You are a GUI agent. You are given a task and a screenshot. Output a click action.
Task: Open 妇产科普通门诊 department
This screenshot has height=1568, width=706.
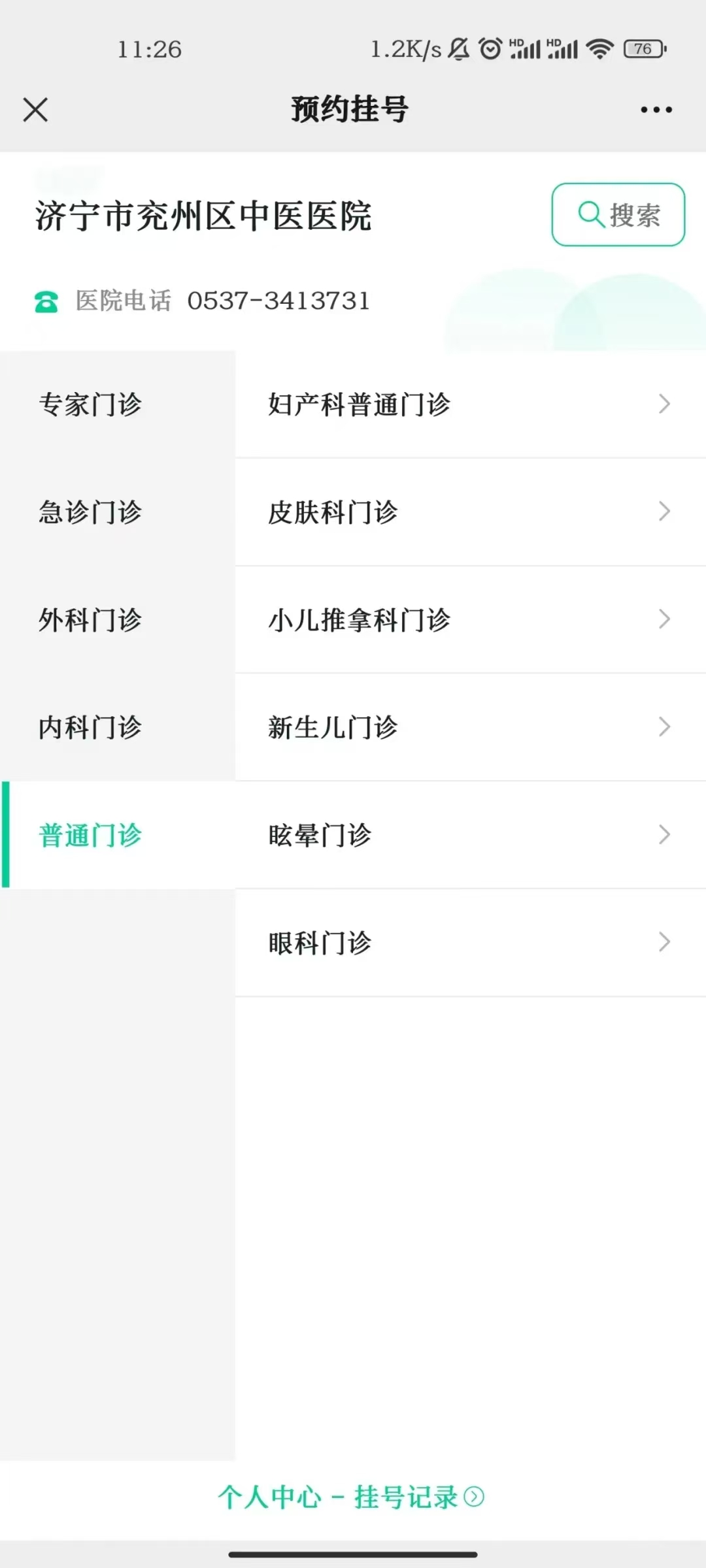point(471,404)
